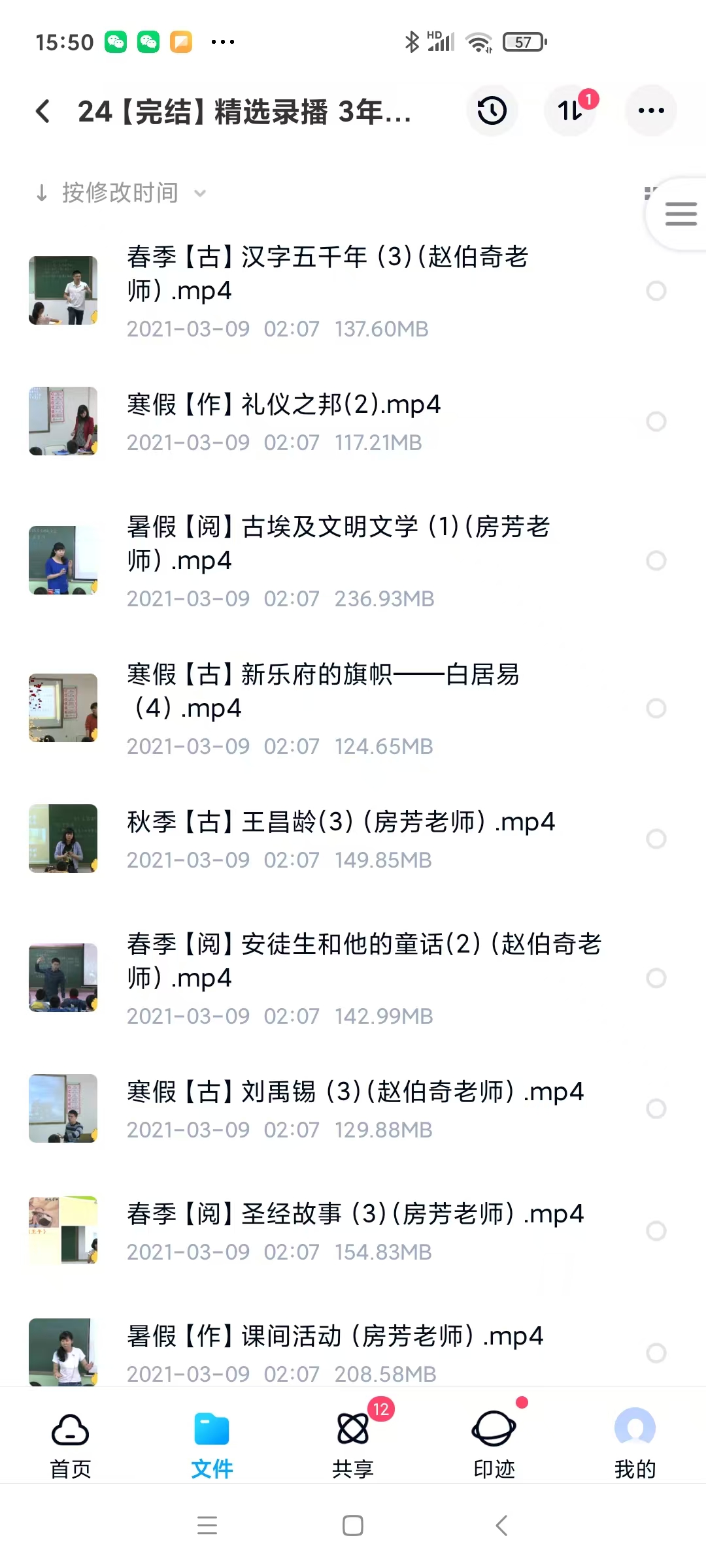Check the 圣经故事 (3) file circle
This screenshot has height=1568, width=706.
pos(656,1232)
